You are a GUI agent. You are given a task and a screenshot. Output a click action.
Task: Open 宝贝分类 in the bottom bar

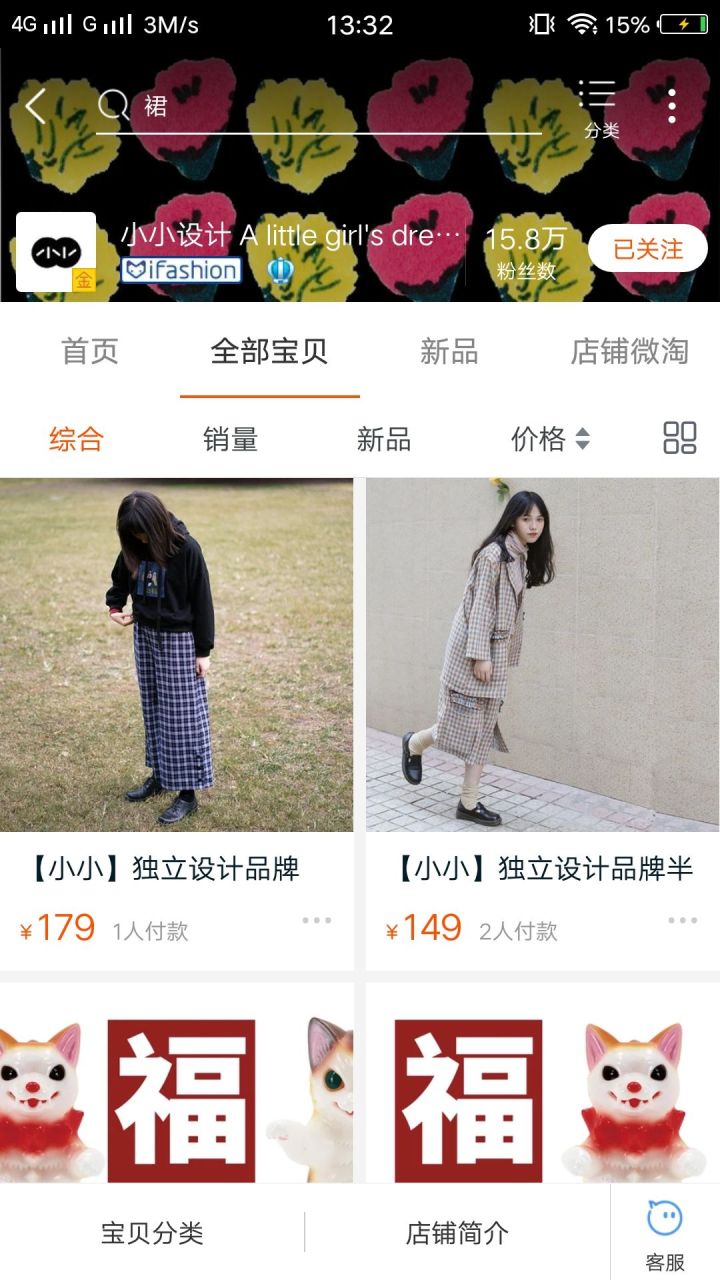(x=152, y=1233)
